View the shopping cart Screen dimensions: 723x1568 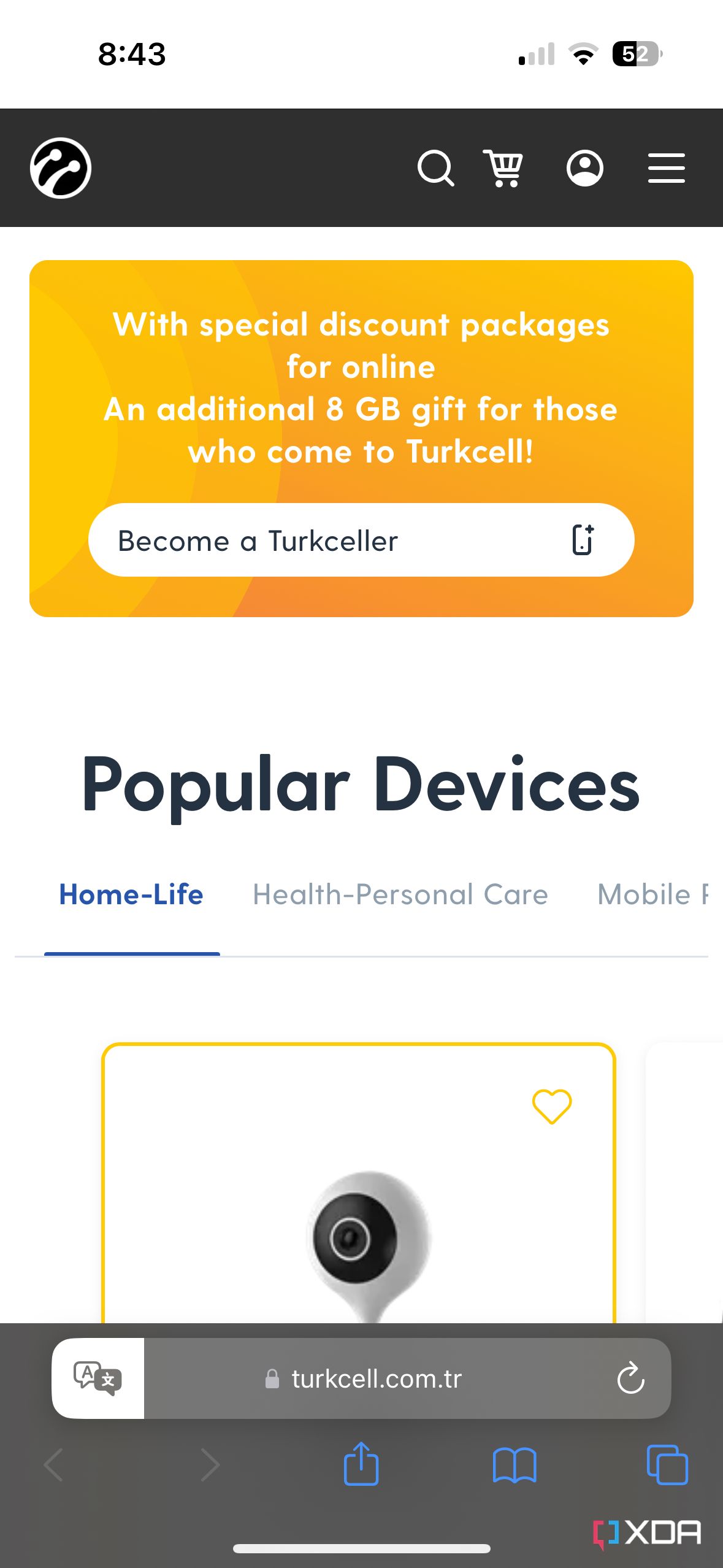(503, 168)
